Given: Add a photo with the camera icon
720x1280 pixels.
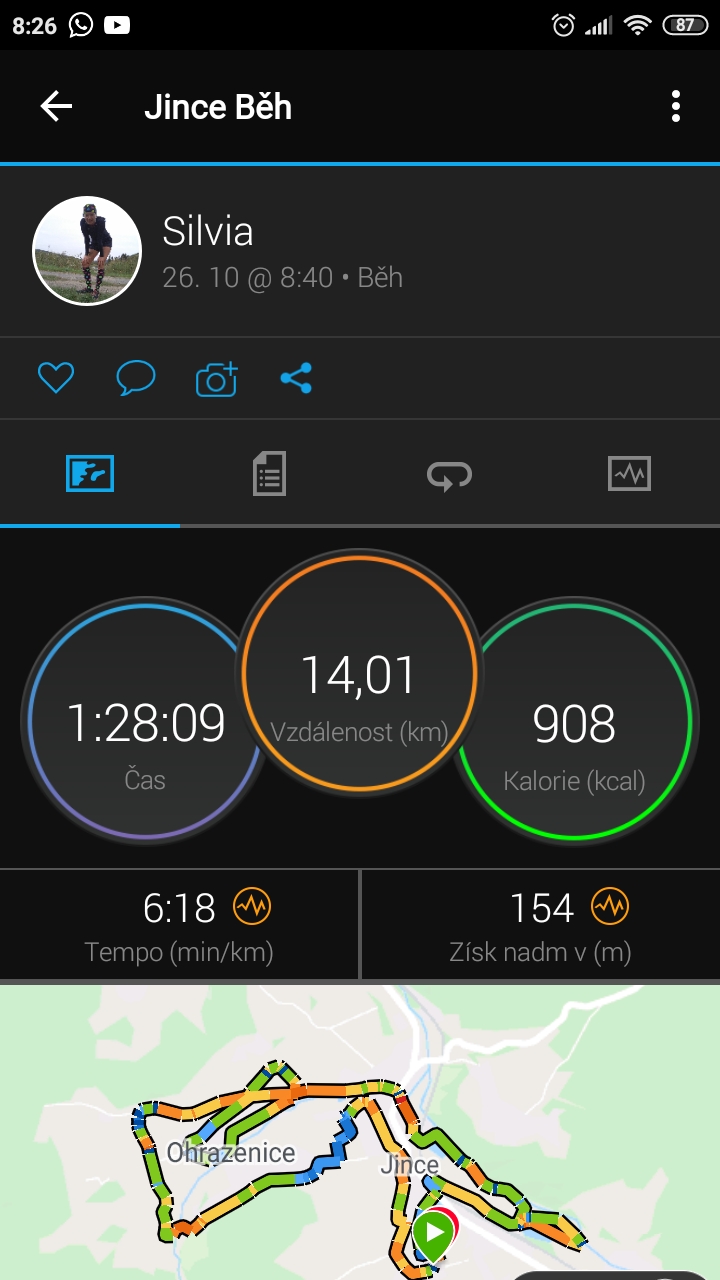Looking at the screenshot, I should (x=216, y=378).
